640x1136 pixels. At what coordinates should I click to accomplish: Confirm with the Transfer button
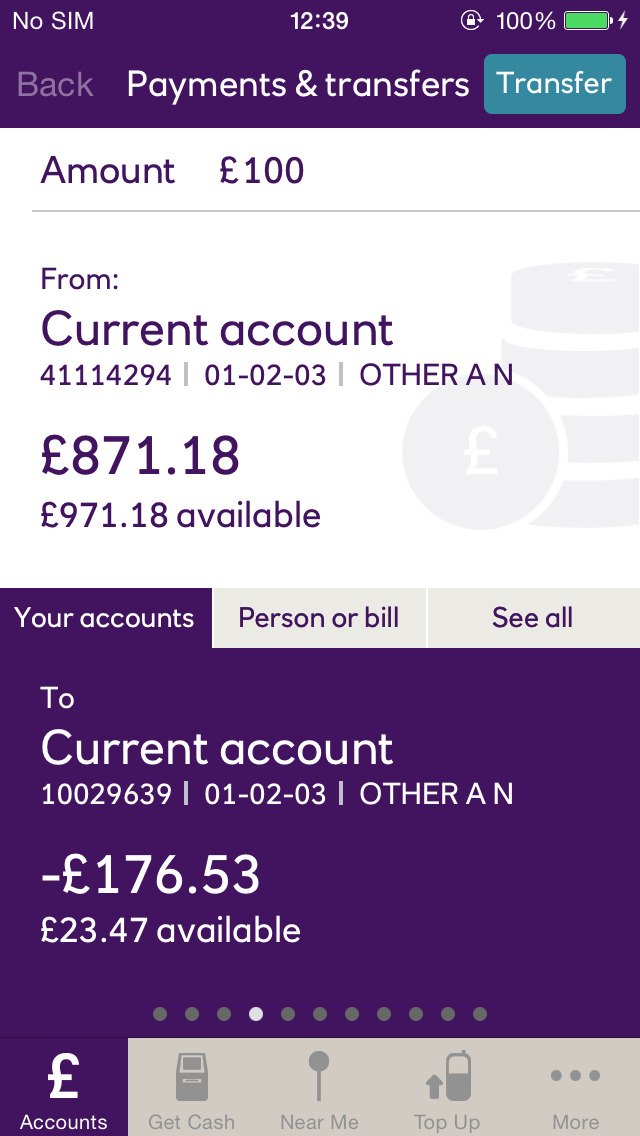click(553, 84)
